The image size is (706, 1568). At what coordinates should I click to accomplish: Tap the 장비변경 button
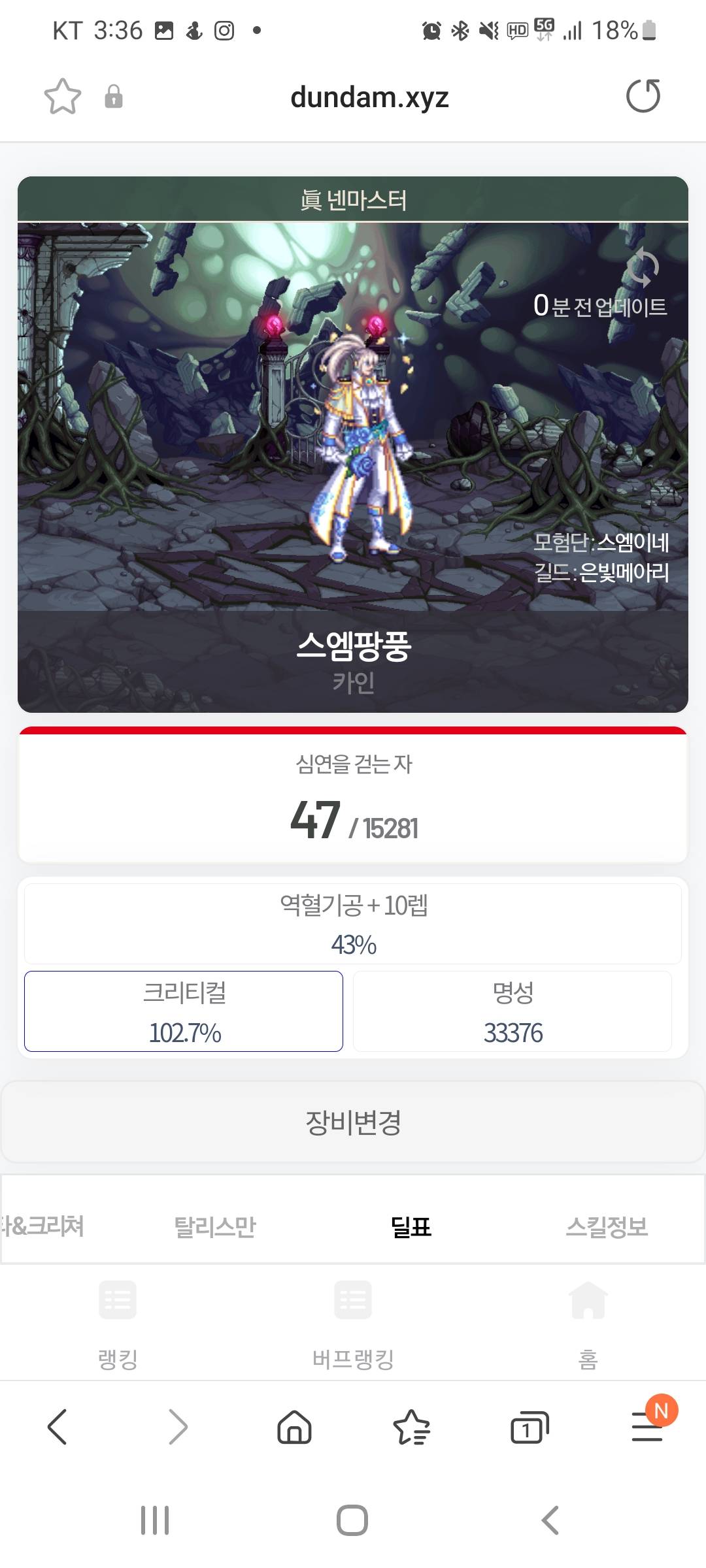tap(353, 1122)
